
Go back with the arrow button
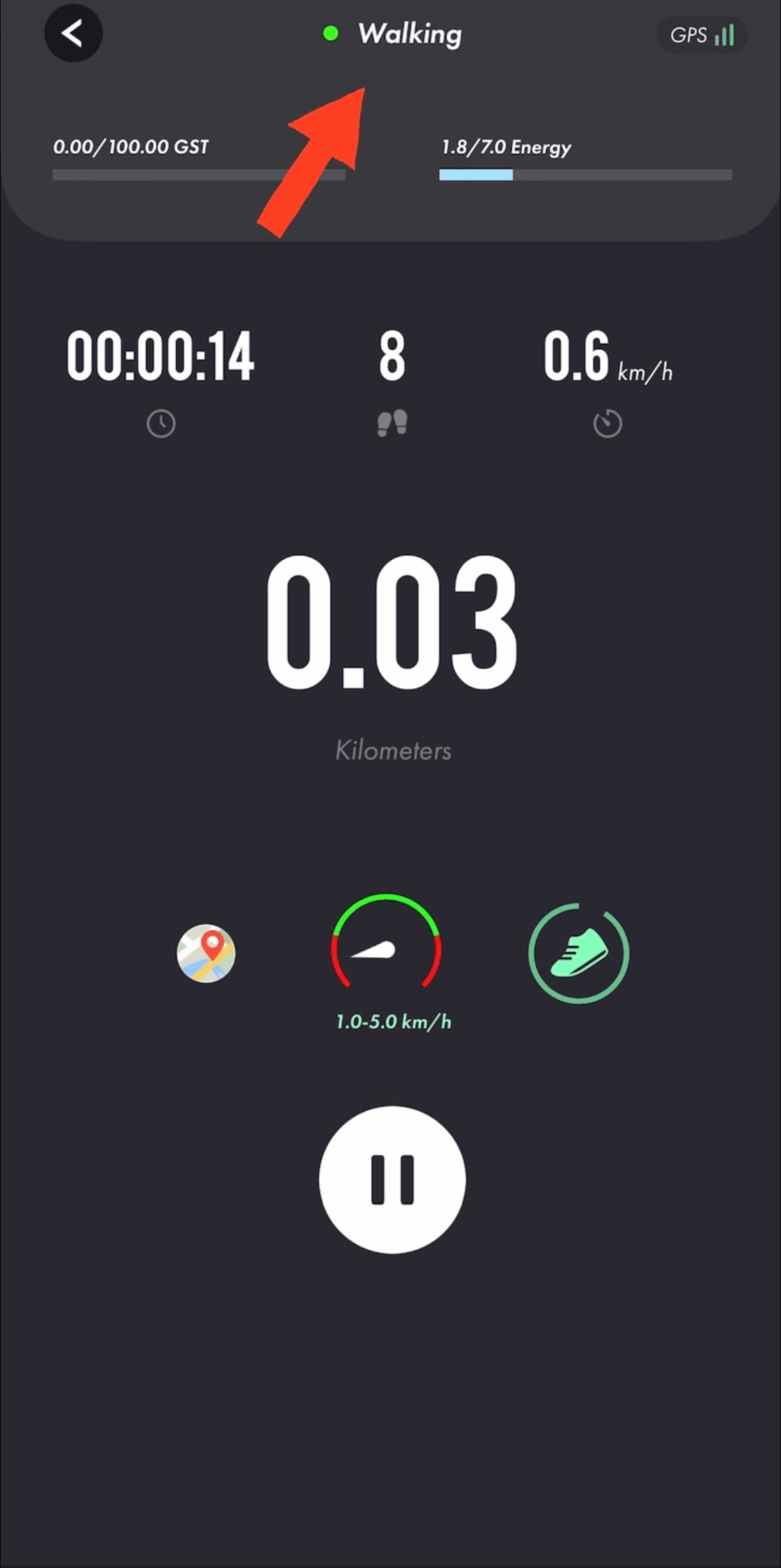73,33
